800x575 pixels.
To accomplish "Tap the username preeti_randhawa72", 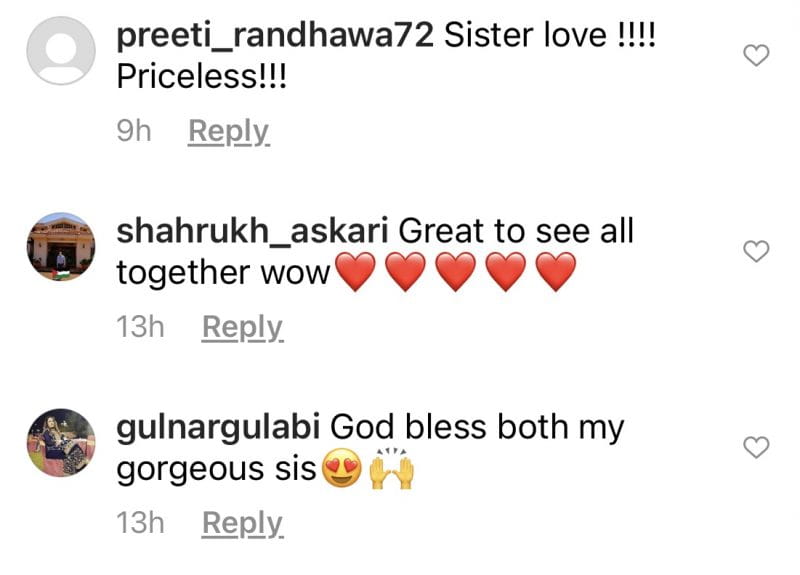I will 275,36.
